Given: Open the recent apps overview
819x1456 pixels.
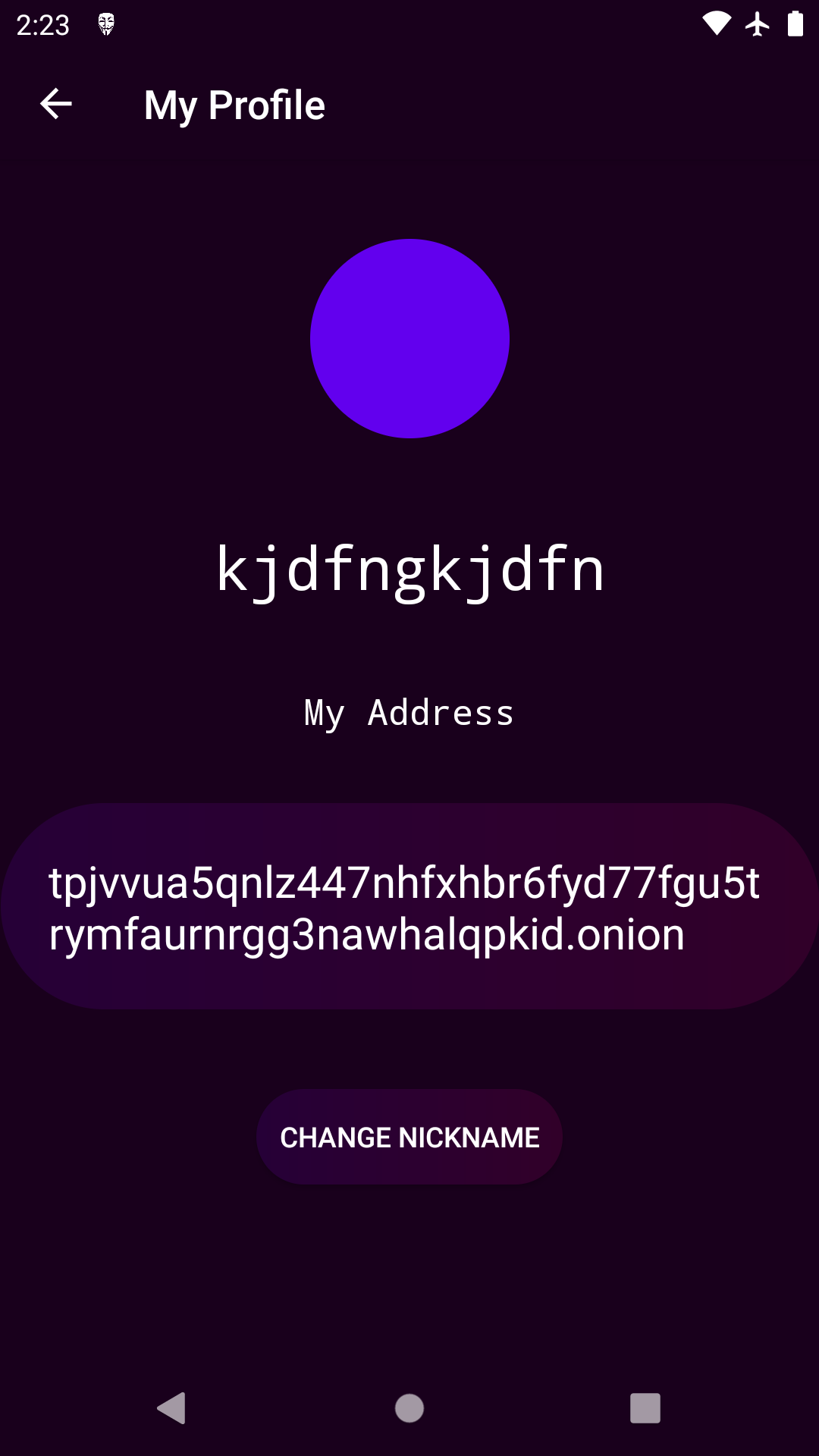Looking at the screenshot, I should tap(645, 1408).
